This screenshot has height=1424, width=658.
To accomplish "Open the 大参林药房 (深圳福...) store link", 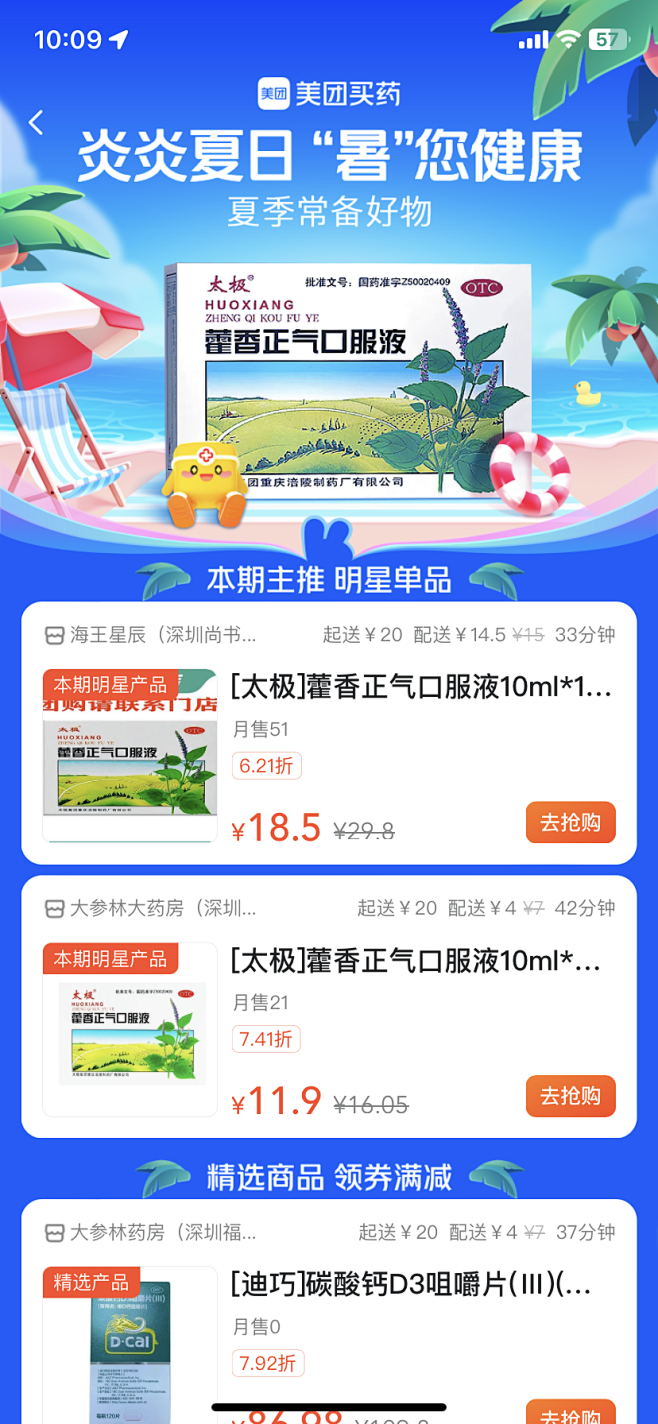I will pos(152,1232).
